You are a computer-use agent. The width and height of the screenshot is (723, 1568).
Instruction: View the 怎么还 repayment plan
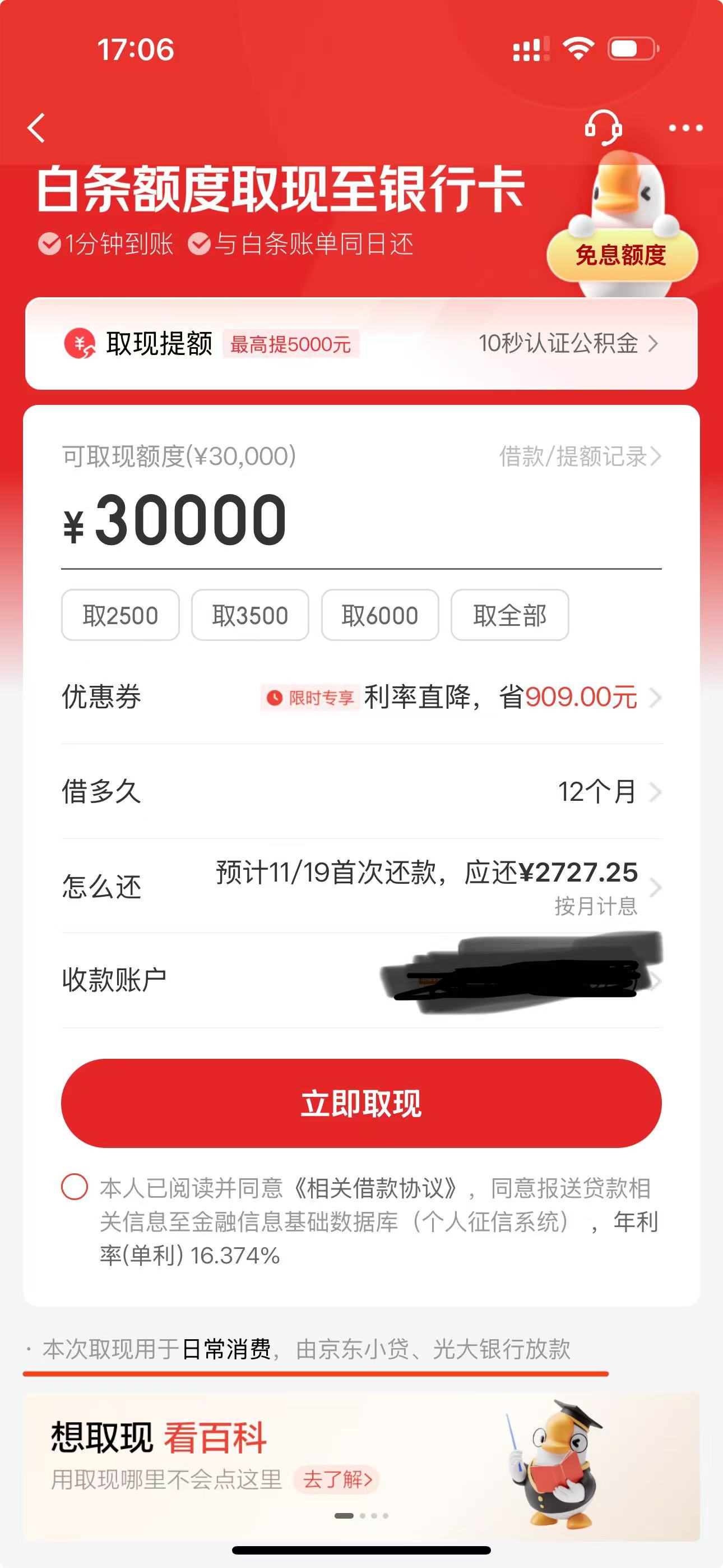[x=361, y=886]
